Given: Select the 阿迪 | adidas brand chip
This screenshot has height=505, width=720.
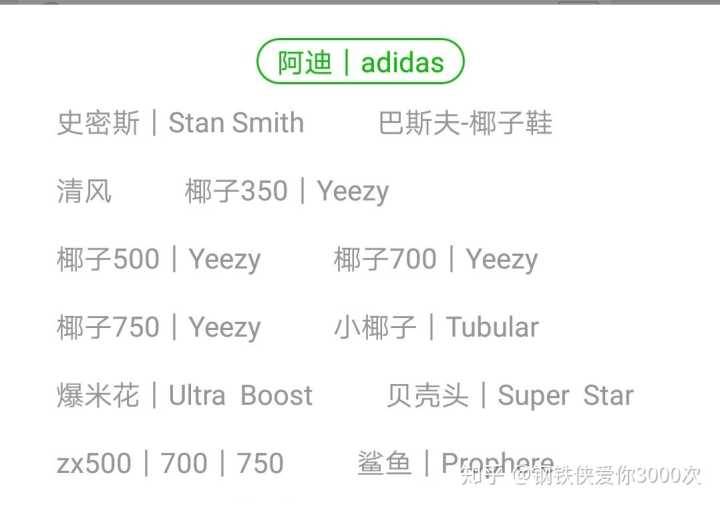Looking at the screenshot, I should click(x=361, y=62).
